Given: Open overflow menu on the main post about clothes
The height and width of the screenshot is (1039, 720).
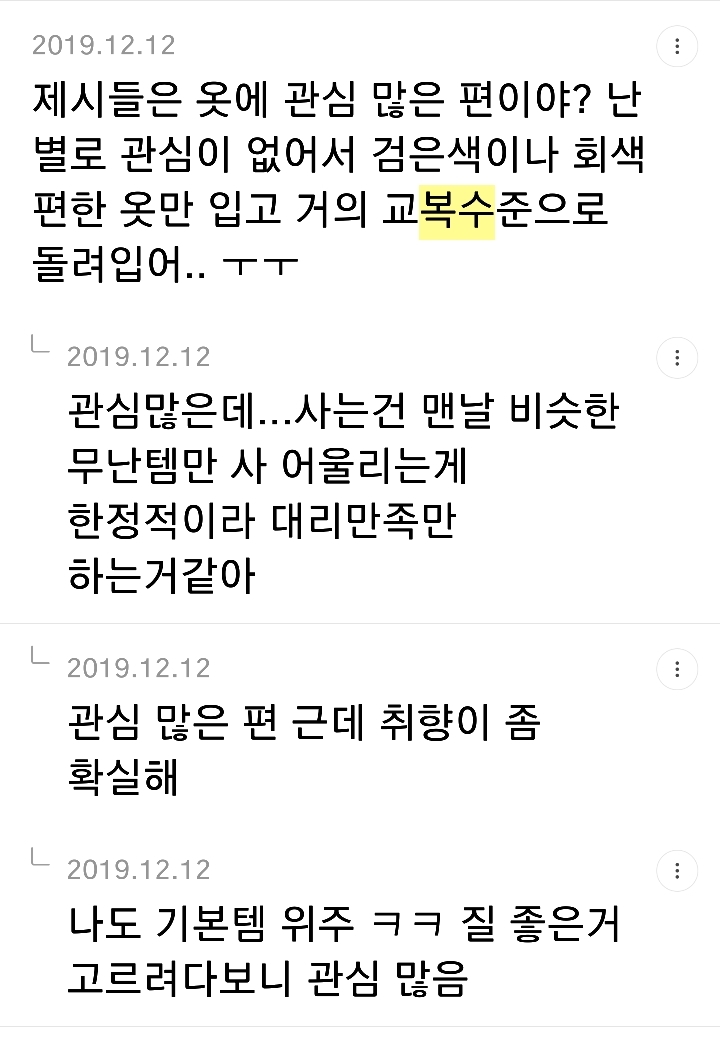Looking at the screenshot, I should point(678,46).
